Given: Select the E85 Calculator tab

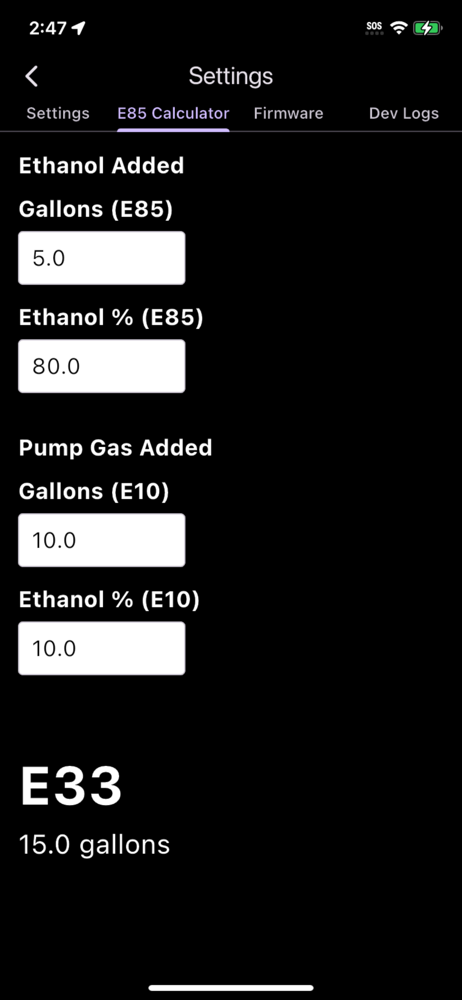Looking at the screenshot, I should pos(173,114).
